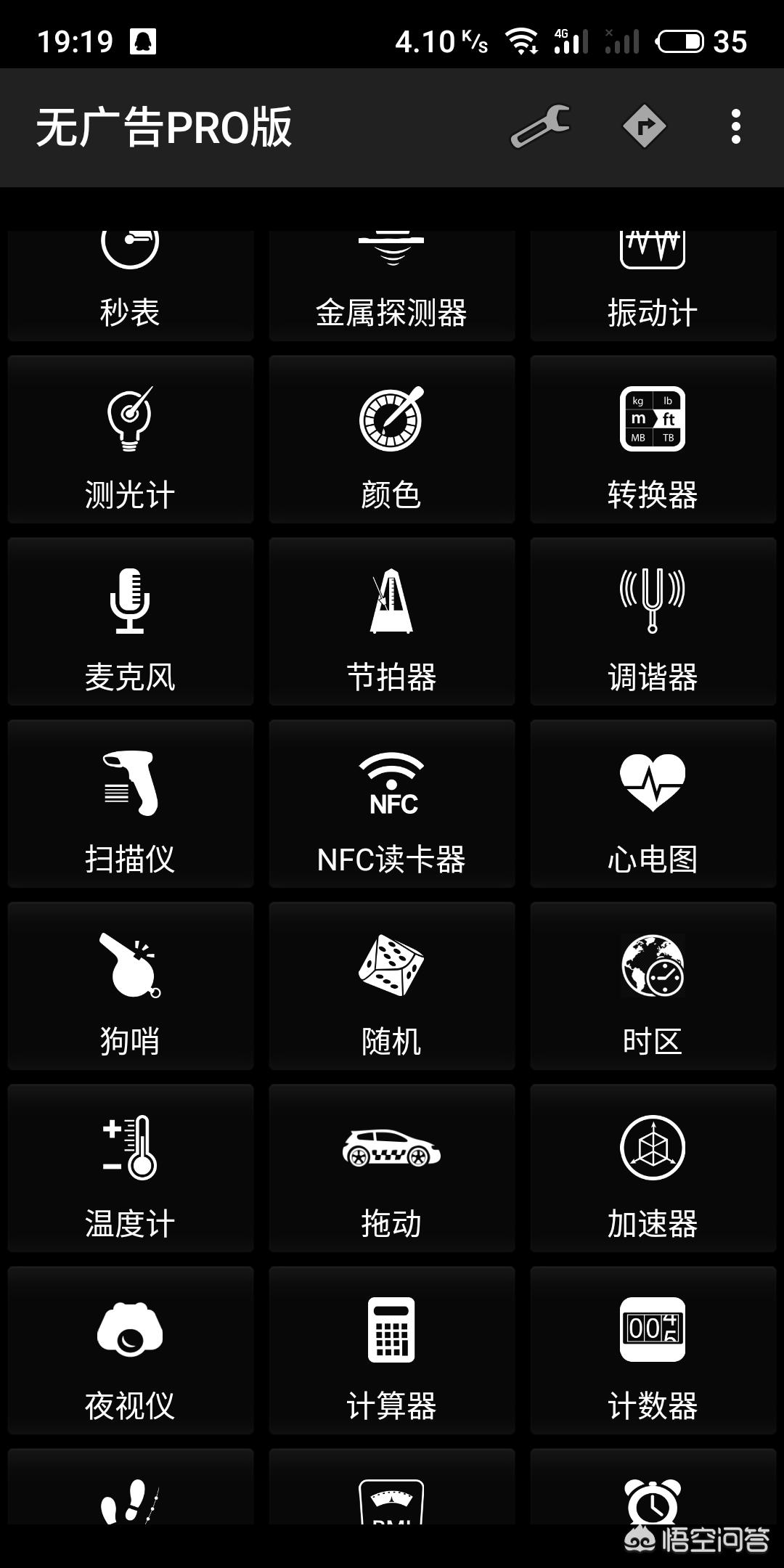Open the 调谐器 tuner tile
The height and width of the screenshot is (1568, 784).
(653, 621)
